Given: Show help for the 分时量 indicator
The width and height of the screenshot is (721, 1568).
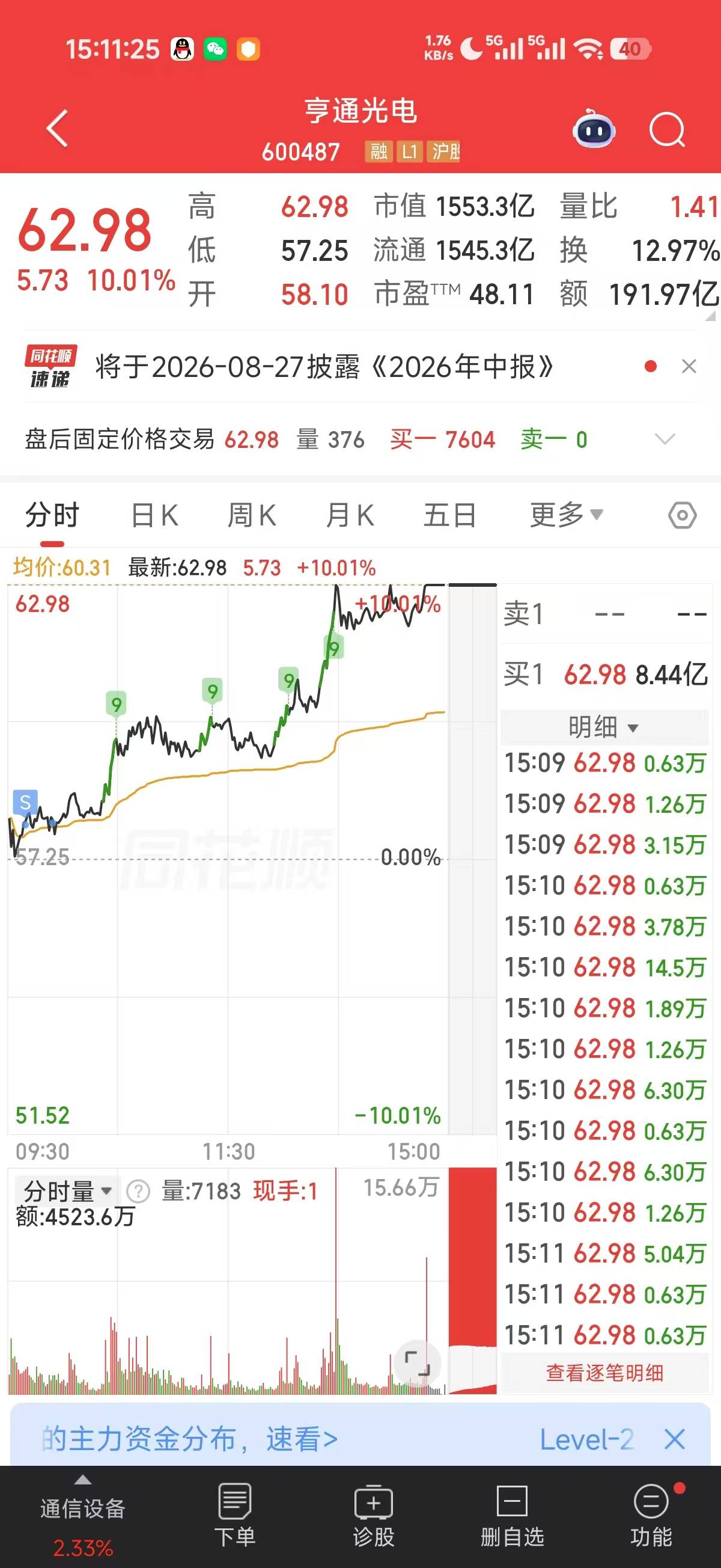Looking at the screenshot, I should (138, 1191).
